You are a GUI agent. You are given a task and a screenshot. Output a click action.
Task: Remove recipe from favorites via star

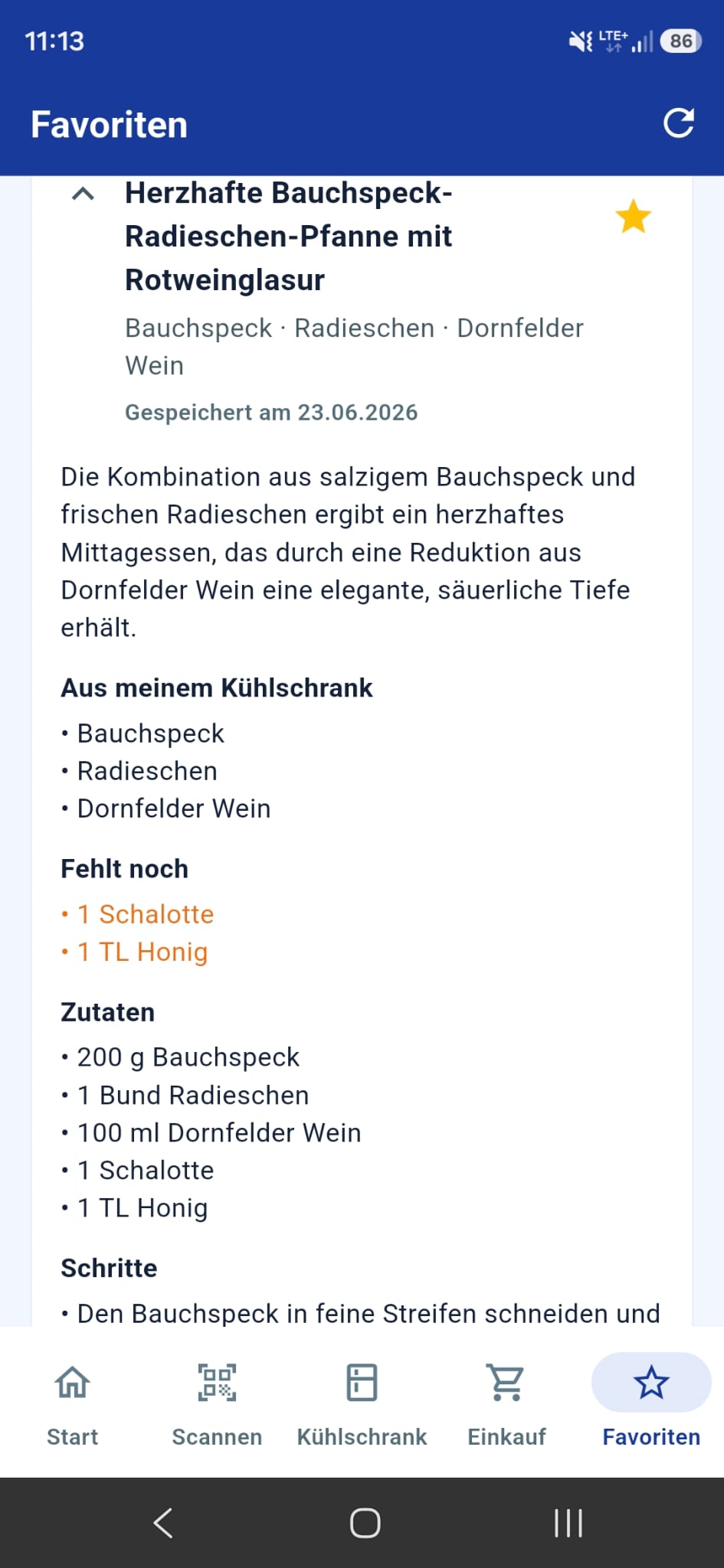click(634, 217)
